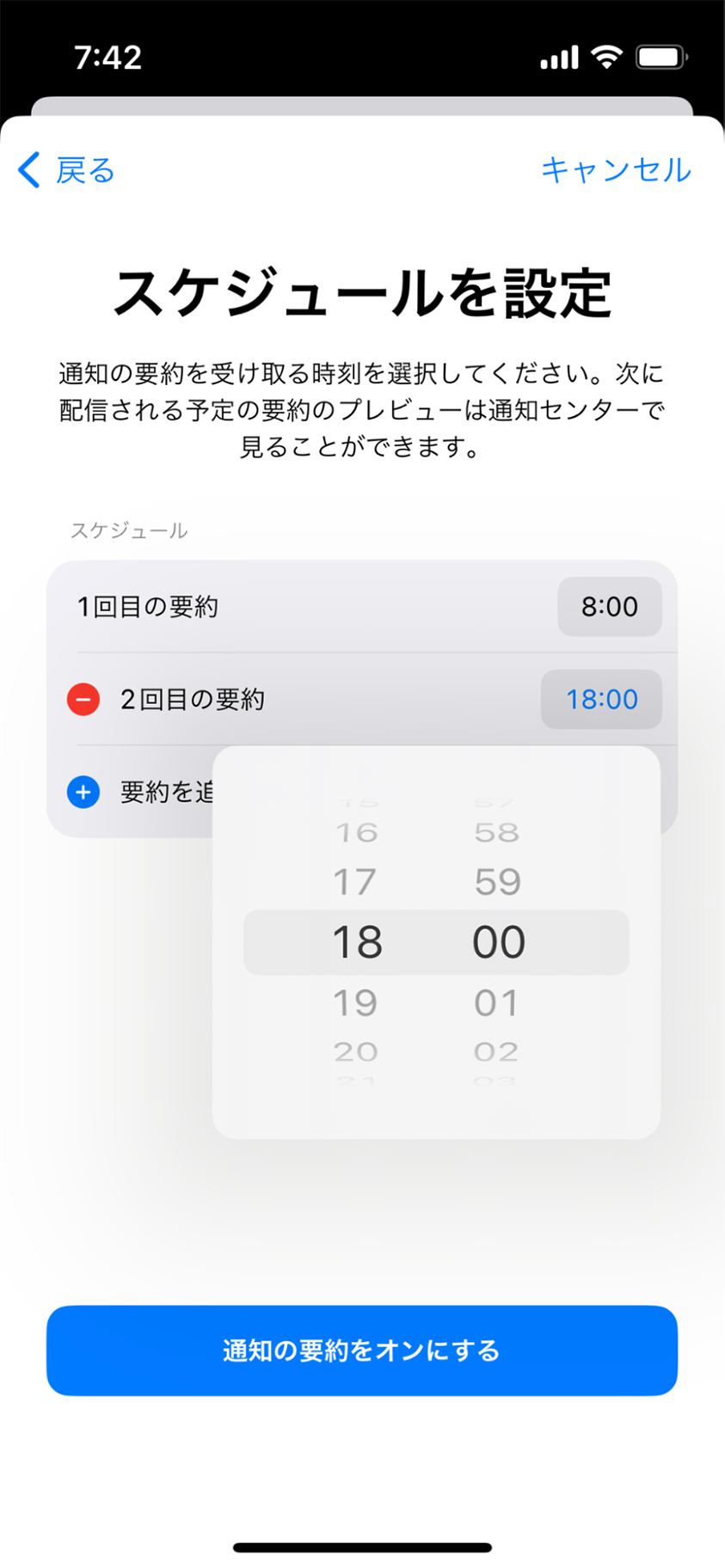Select hour 19 in the time picker
The height and width of the screenshot is (1568, 725).
pos(355,1003)
